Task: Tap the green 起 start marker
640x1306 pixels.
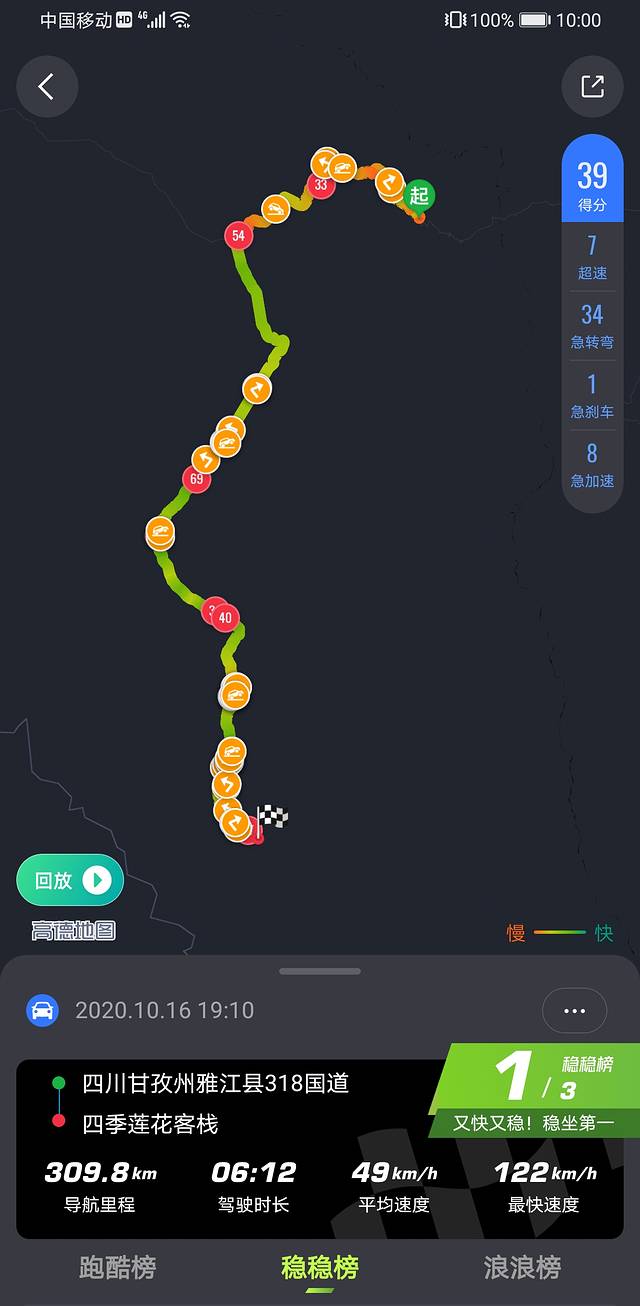Action: pyautogui.click(x=420, y=195)
